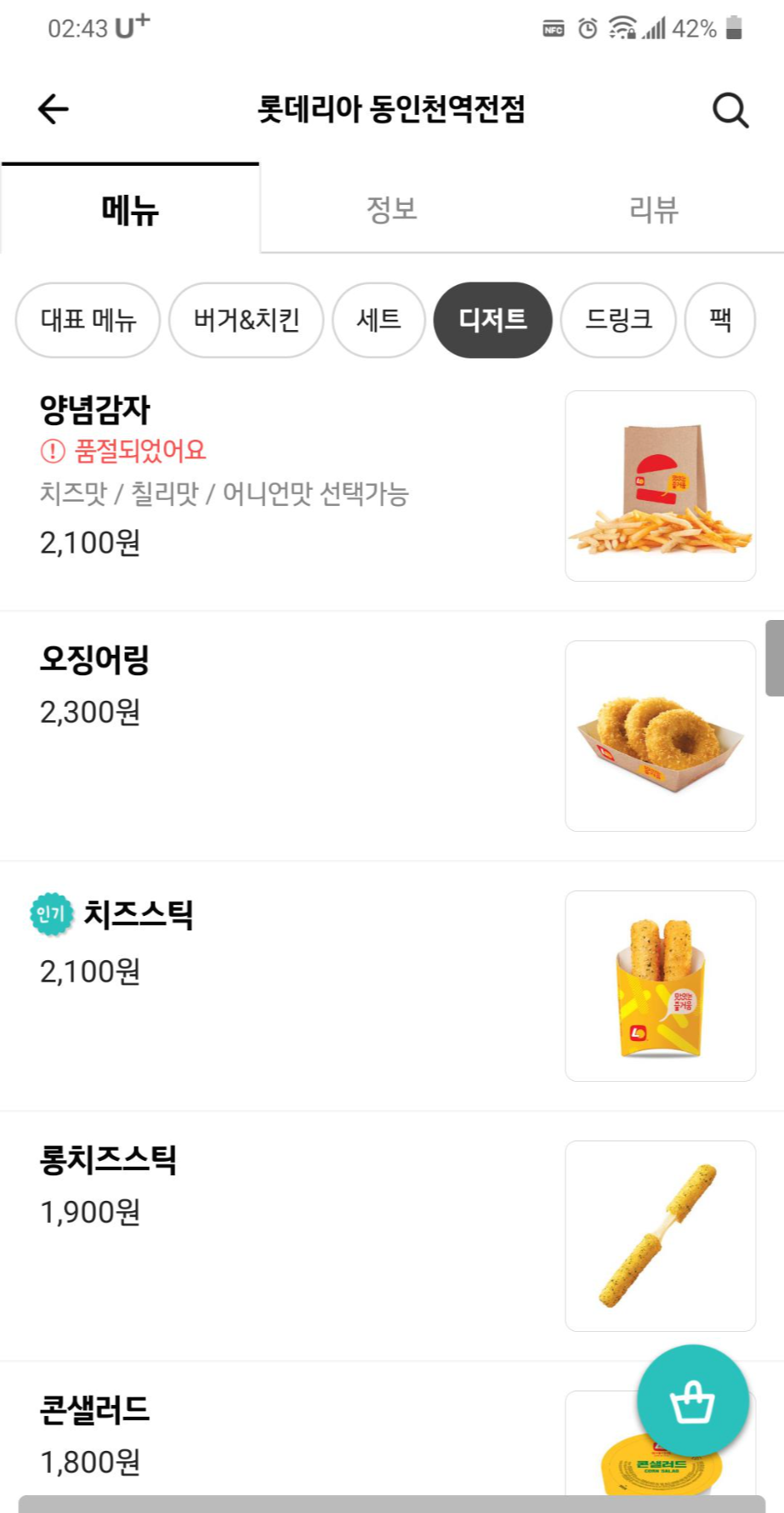Show the 세트 category
Viewport: 784px width, 1513px height.
(x=378, y=320)
